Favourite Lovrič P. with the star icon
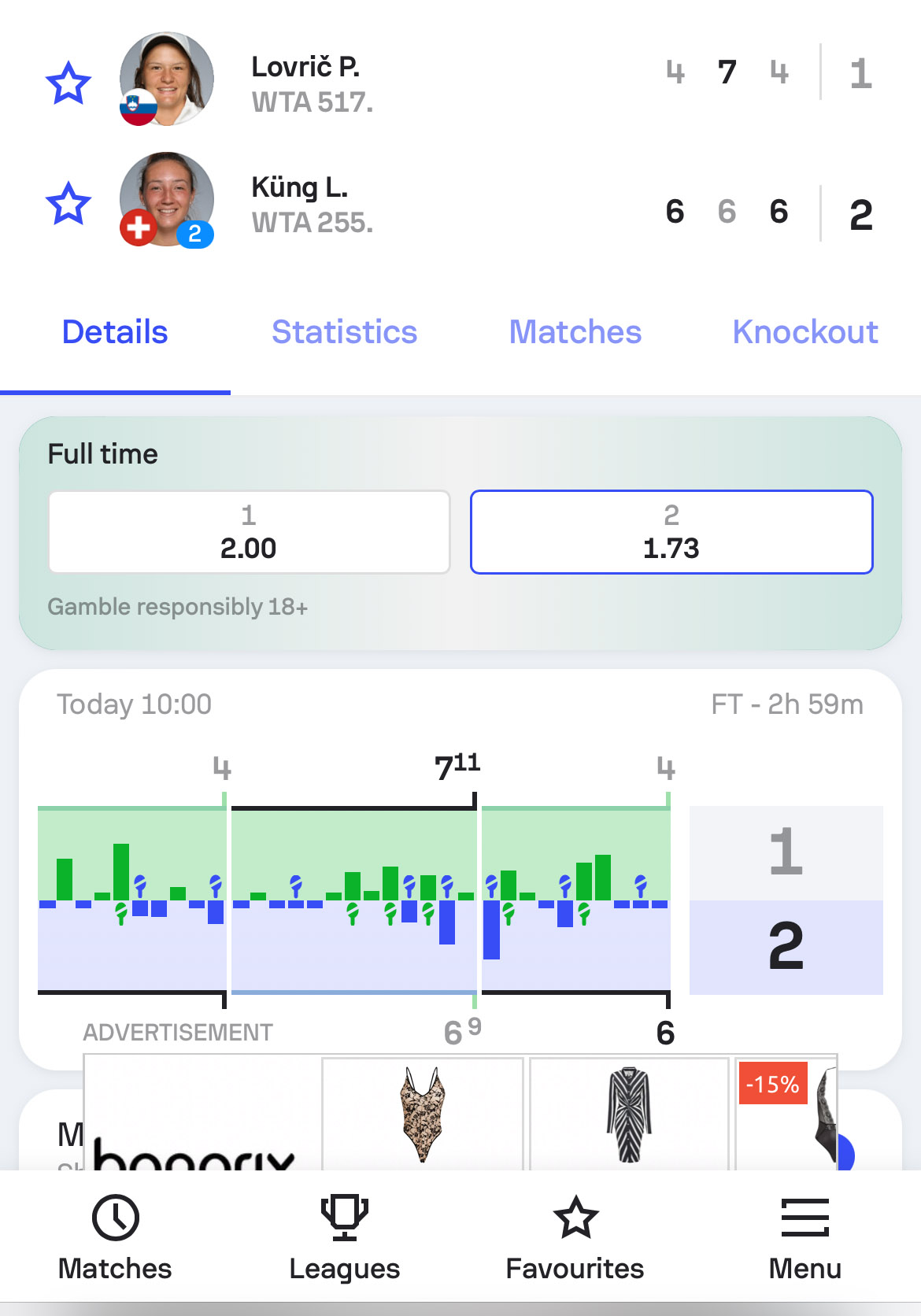This screenshot has width=921, height=1316. (68, 83)
